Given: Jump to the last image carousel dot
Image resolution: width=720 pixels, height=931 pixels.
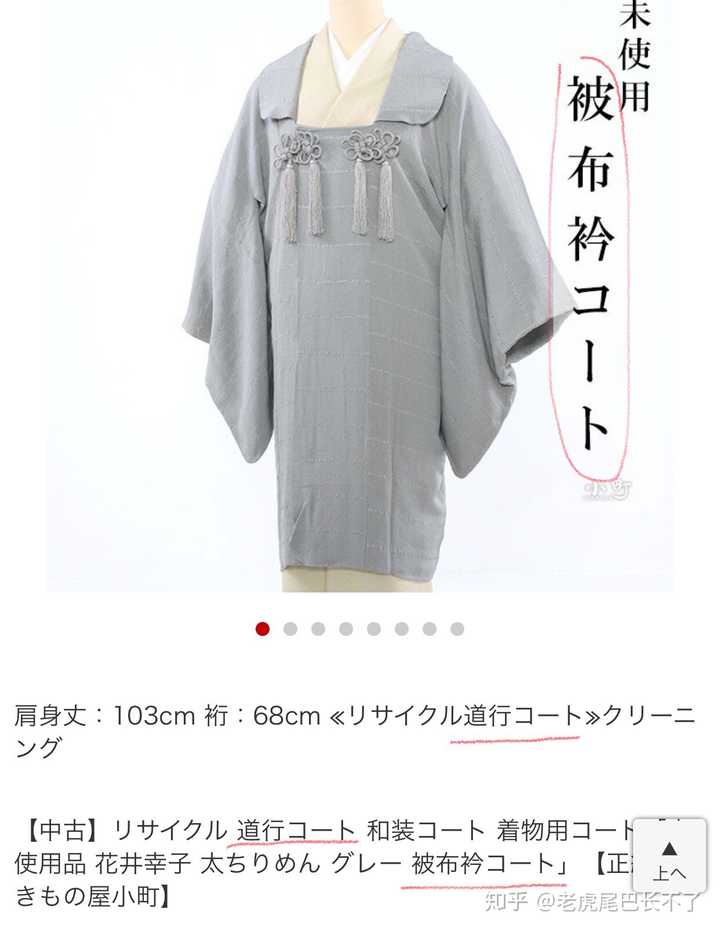Looking at the screenshot, I should pyautogui.click(x=457, y=629).
